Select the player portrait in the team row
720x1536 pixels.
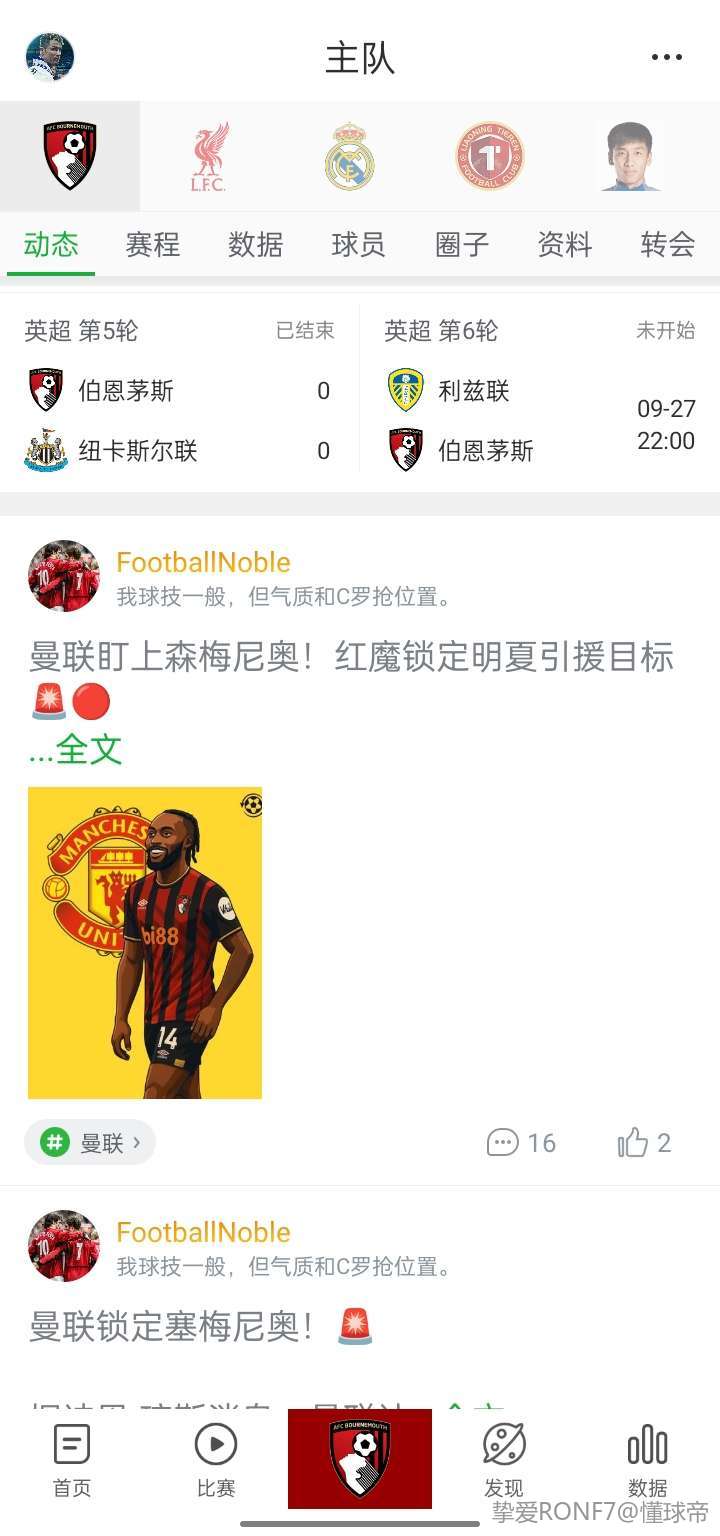point(630,157)
